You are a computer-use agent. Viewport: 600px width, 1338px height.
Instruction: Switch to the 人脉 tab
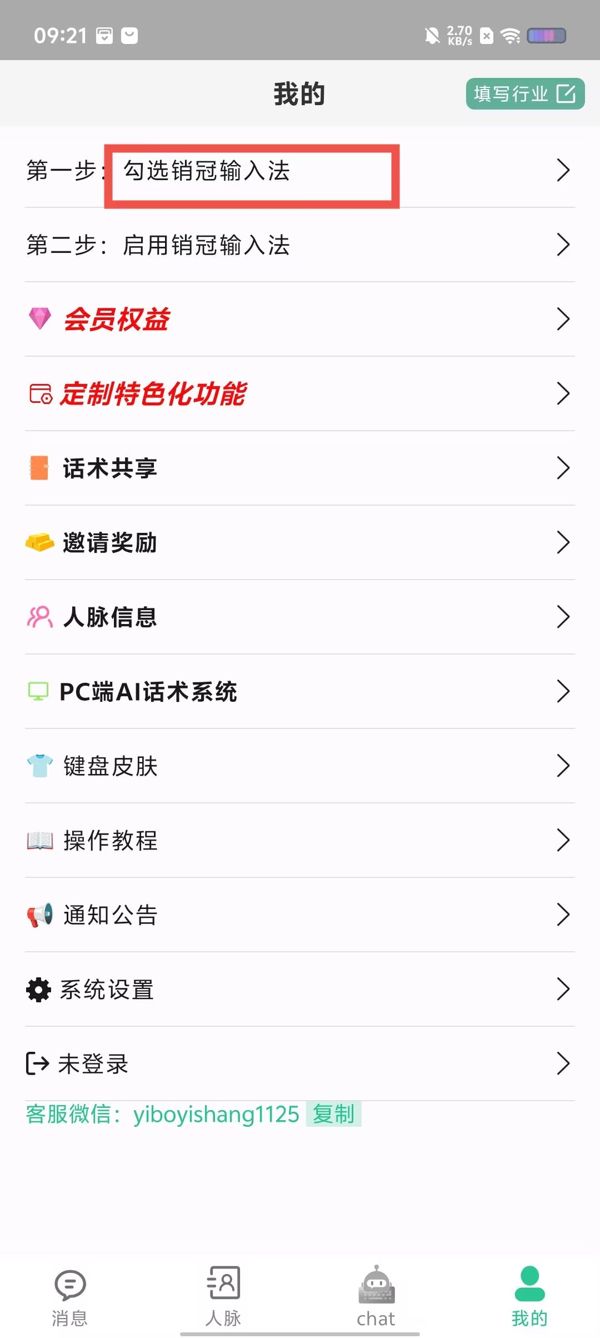223,1296
